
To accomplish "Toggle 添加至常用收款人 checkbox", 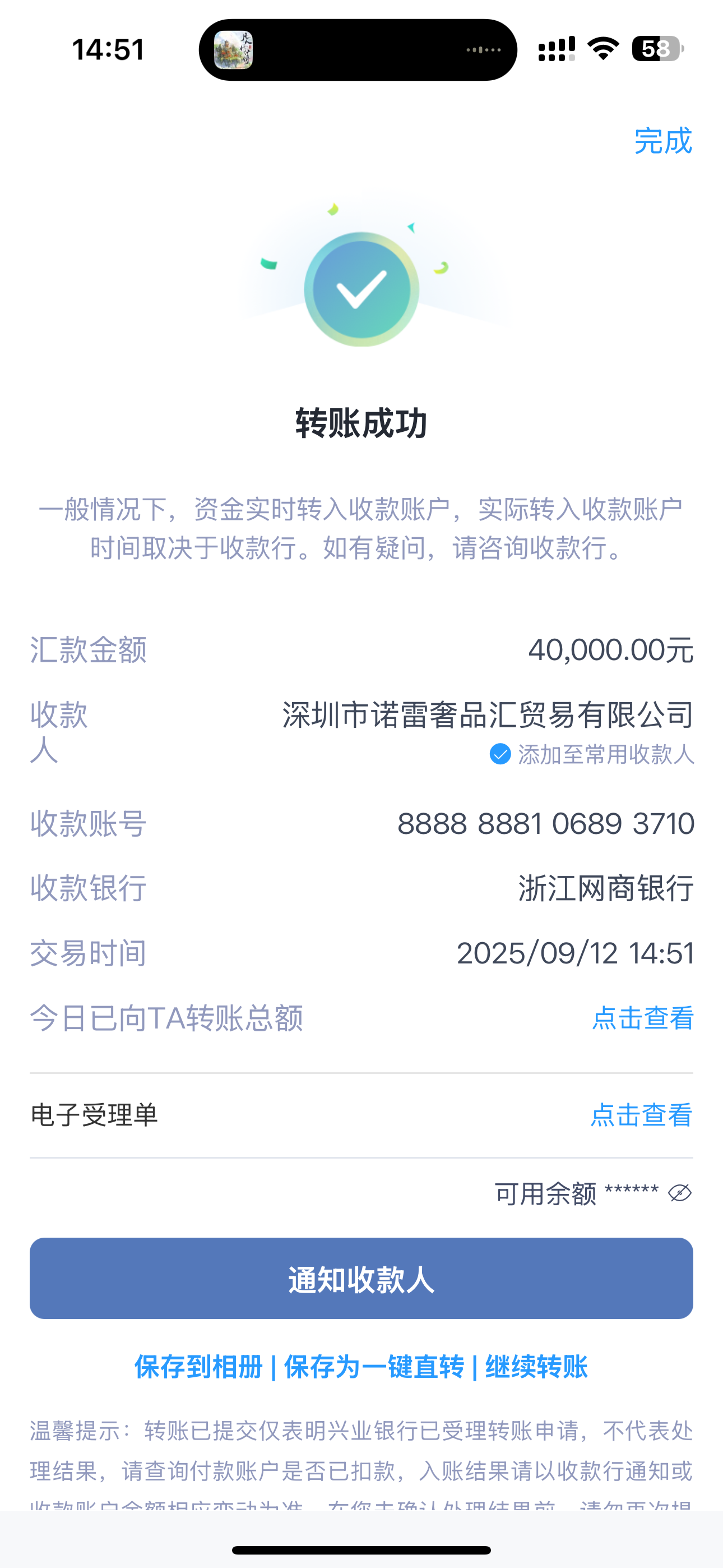I will pyautogui.click(x=500, y=754).
